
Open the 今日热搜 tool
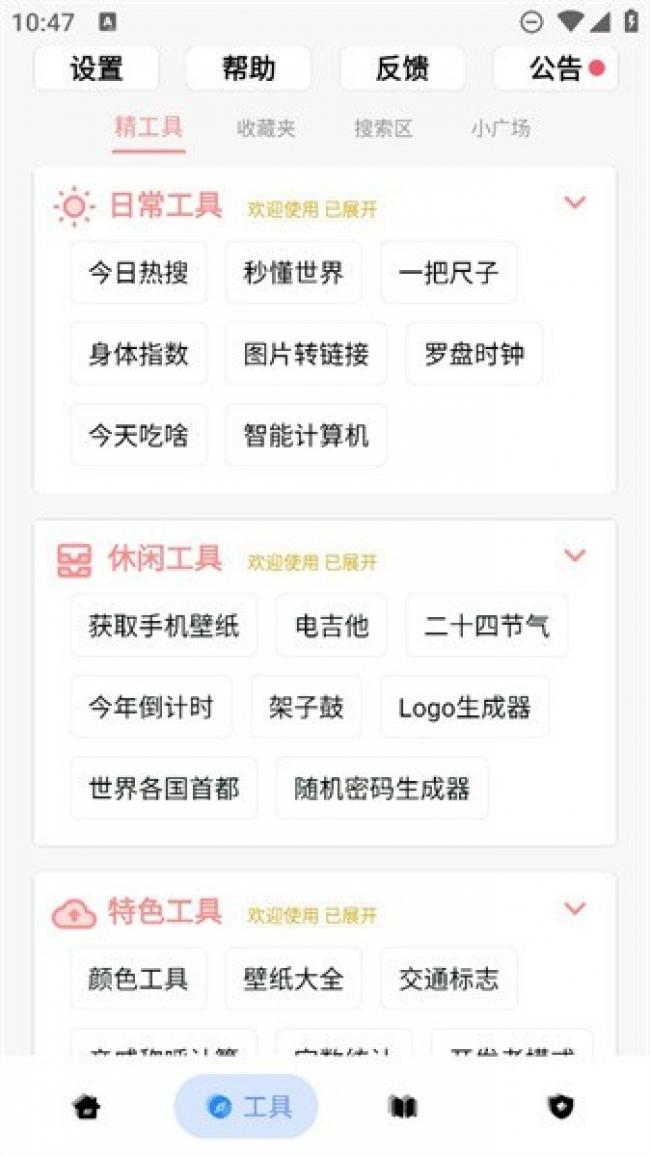[x=139, y=272]
